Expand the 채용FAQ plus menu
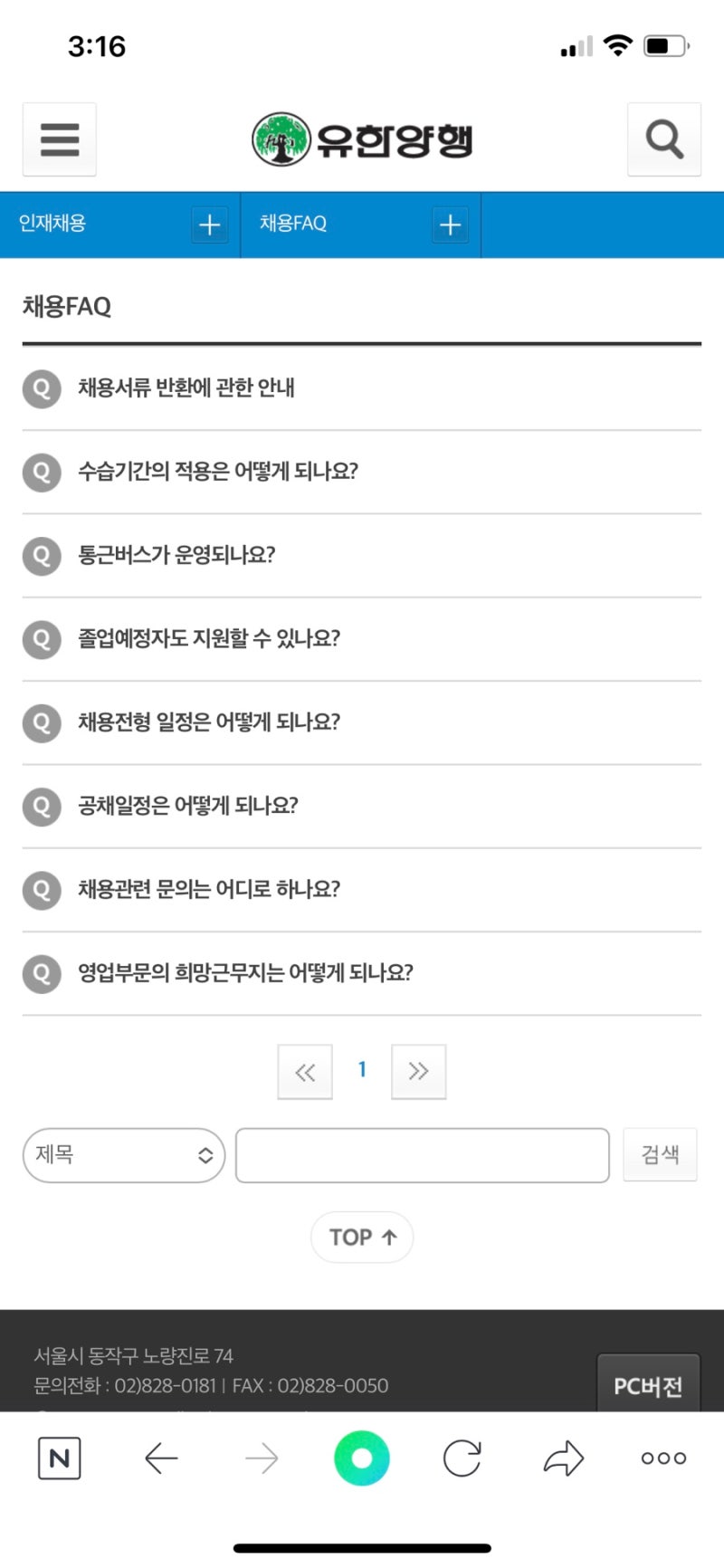Image resolution: width=724 pixels, height=1568 pixels. [450, 225]
